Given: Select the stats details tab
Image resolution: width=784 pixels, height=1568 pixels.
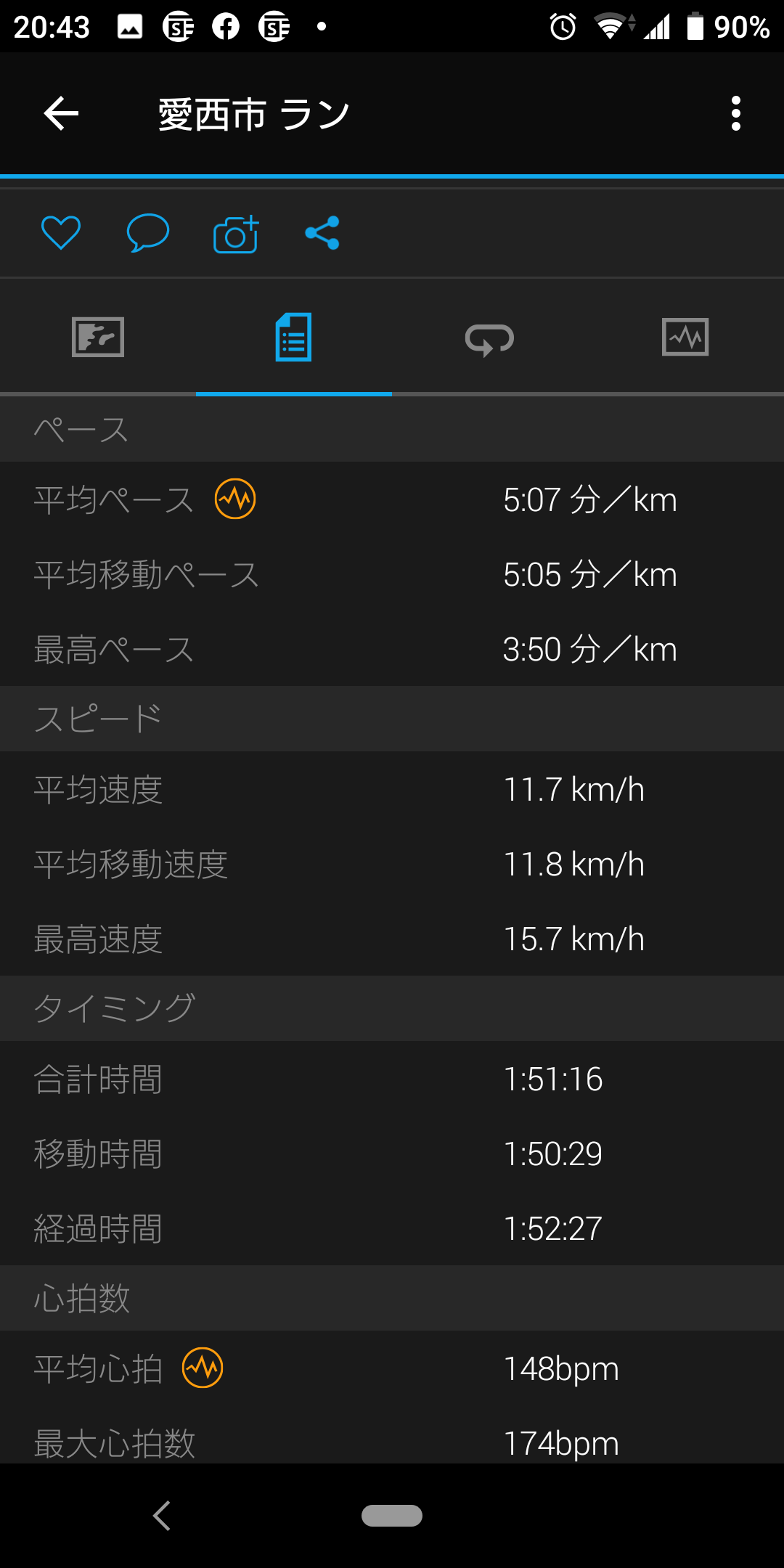Looking at the screenshot, I should [x=294, y=338].
